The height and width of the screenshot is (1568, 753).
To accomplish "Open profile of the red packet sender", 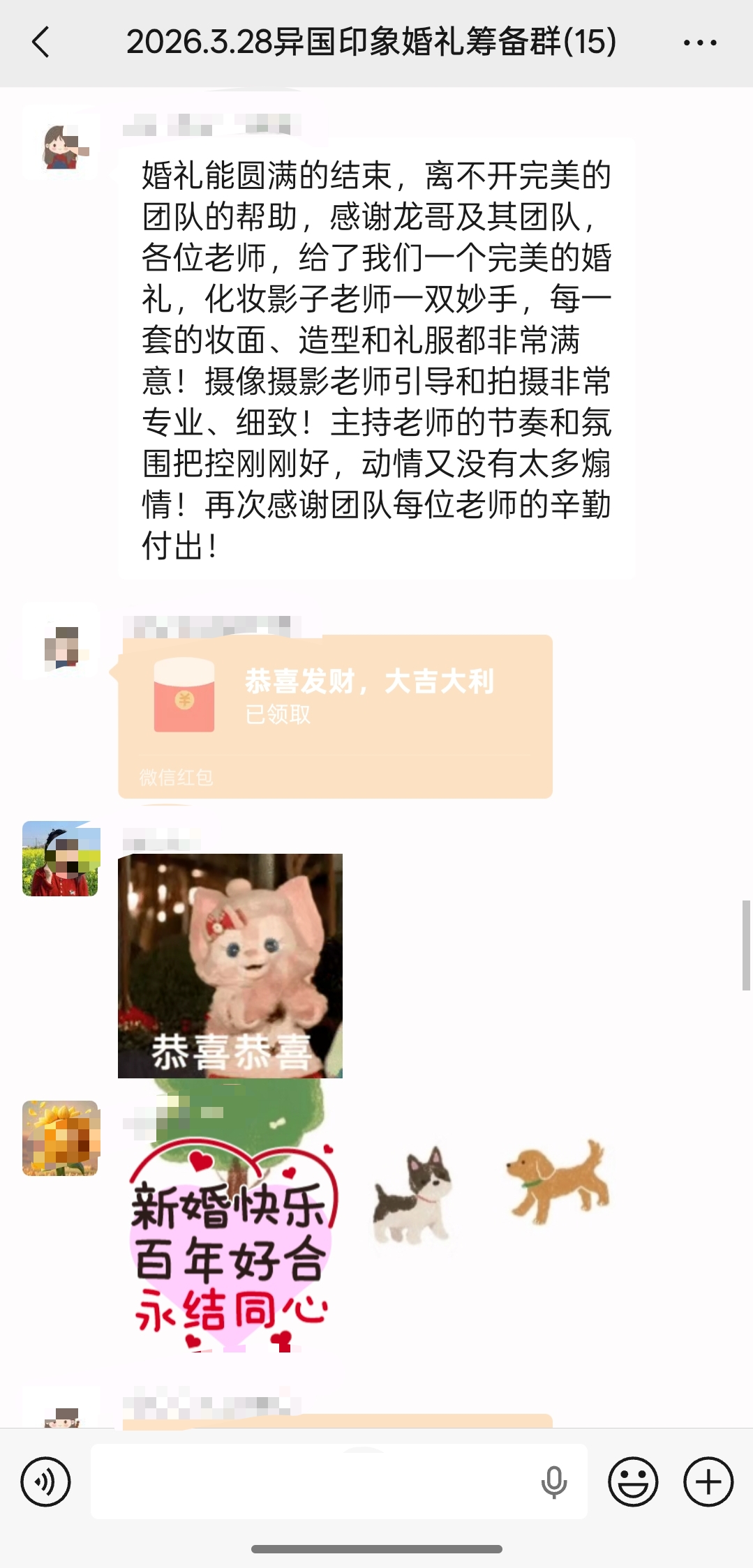I will pyautogui.click(x=61, y=644).
